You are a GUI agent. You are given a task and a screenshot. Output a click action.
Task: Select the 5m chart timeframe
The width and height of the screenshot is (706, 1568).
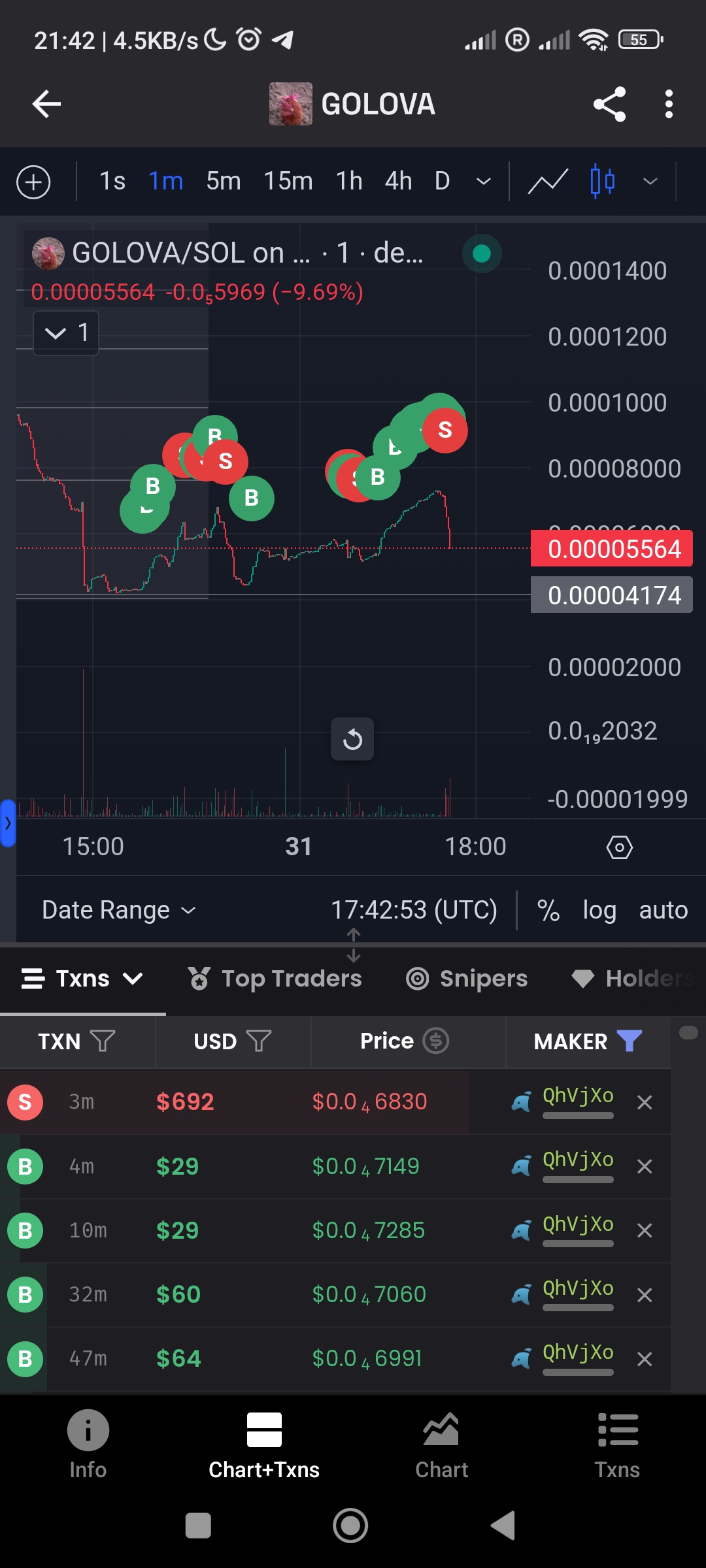point(223,181)
